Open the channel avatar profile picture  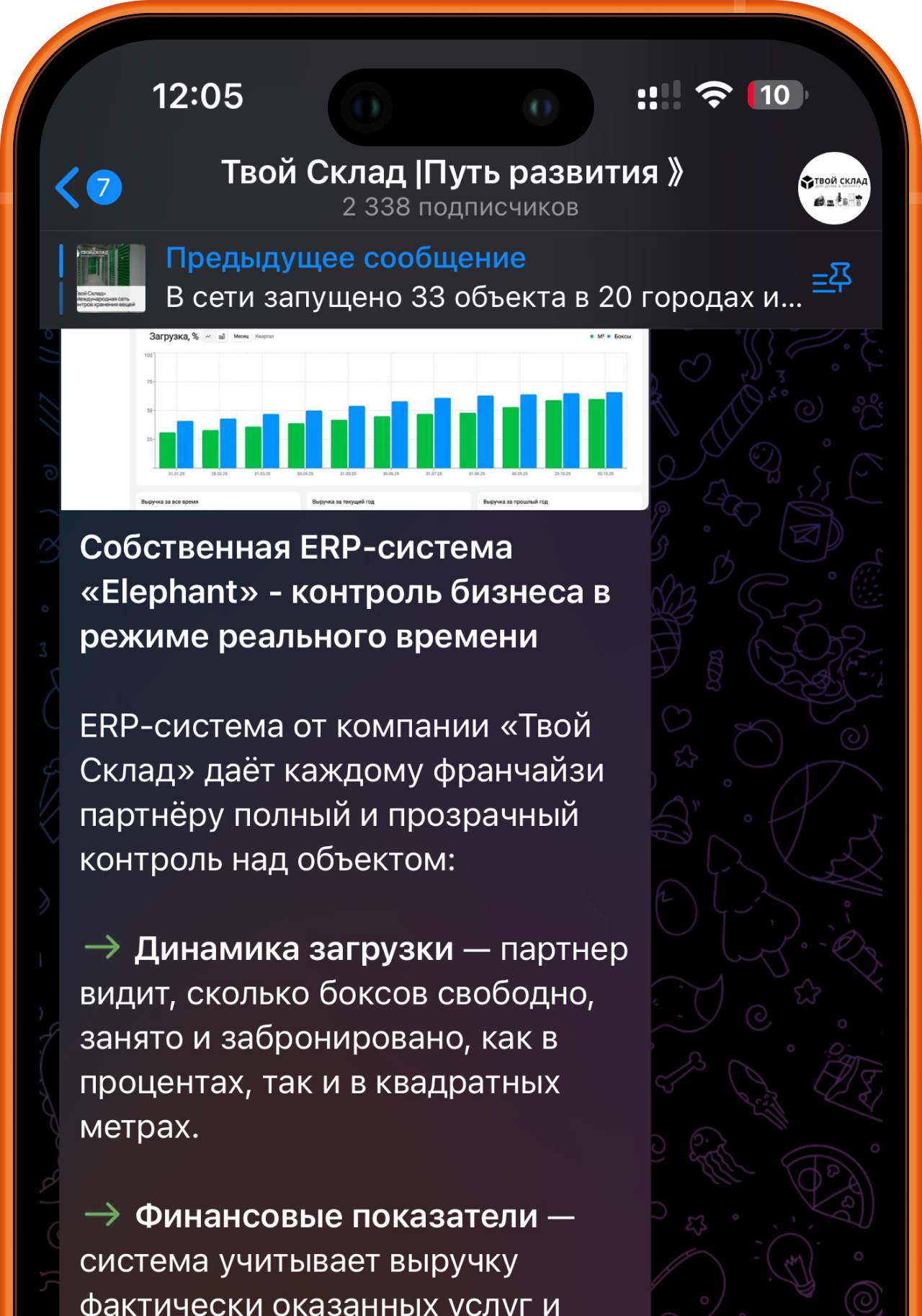[x=833, y=189]
